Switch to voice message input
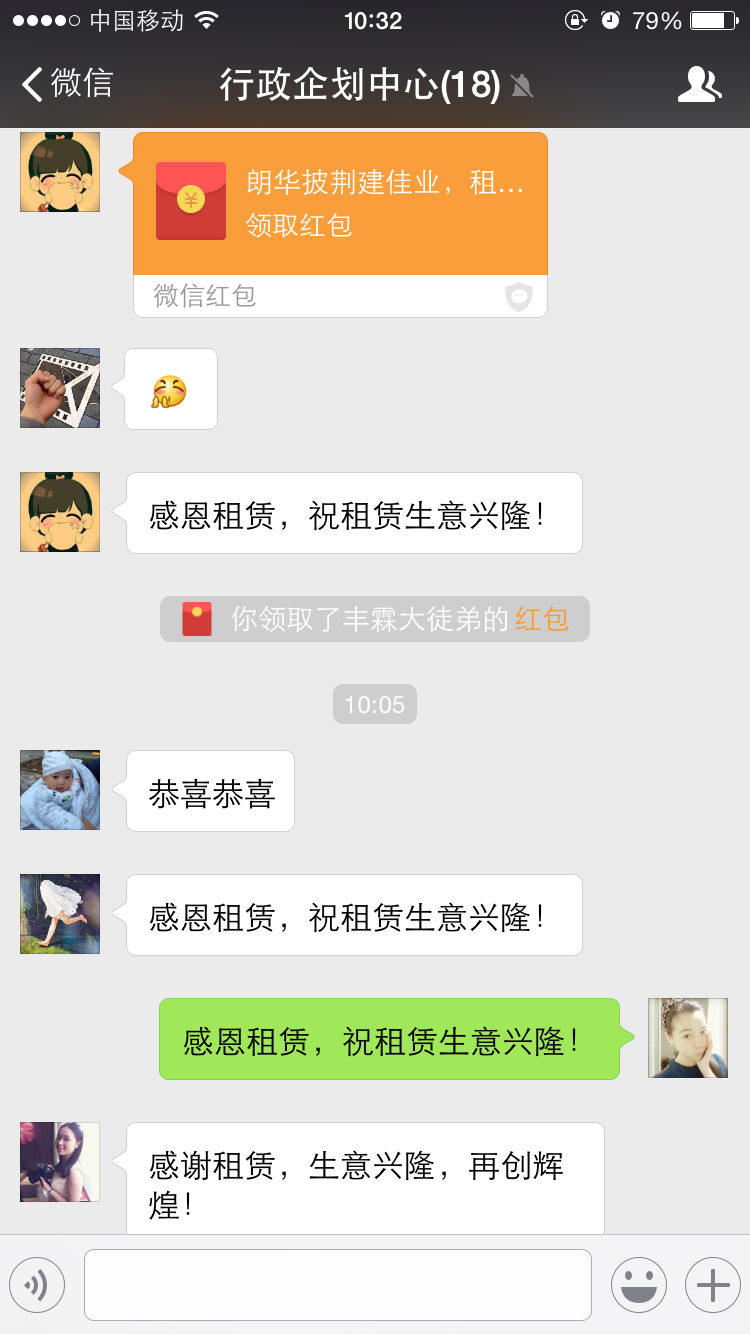The image size is (750, 1334). (37, 1284)
